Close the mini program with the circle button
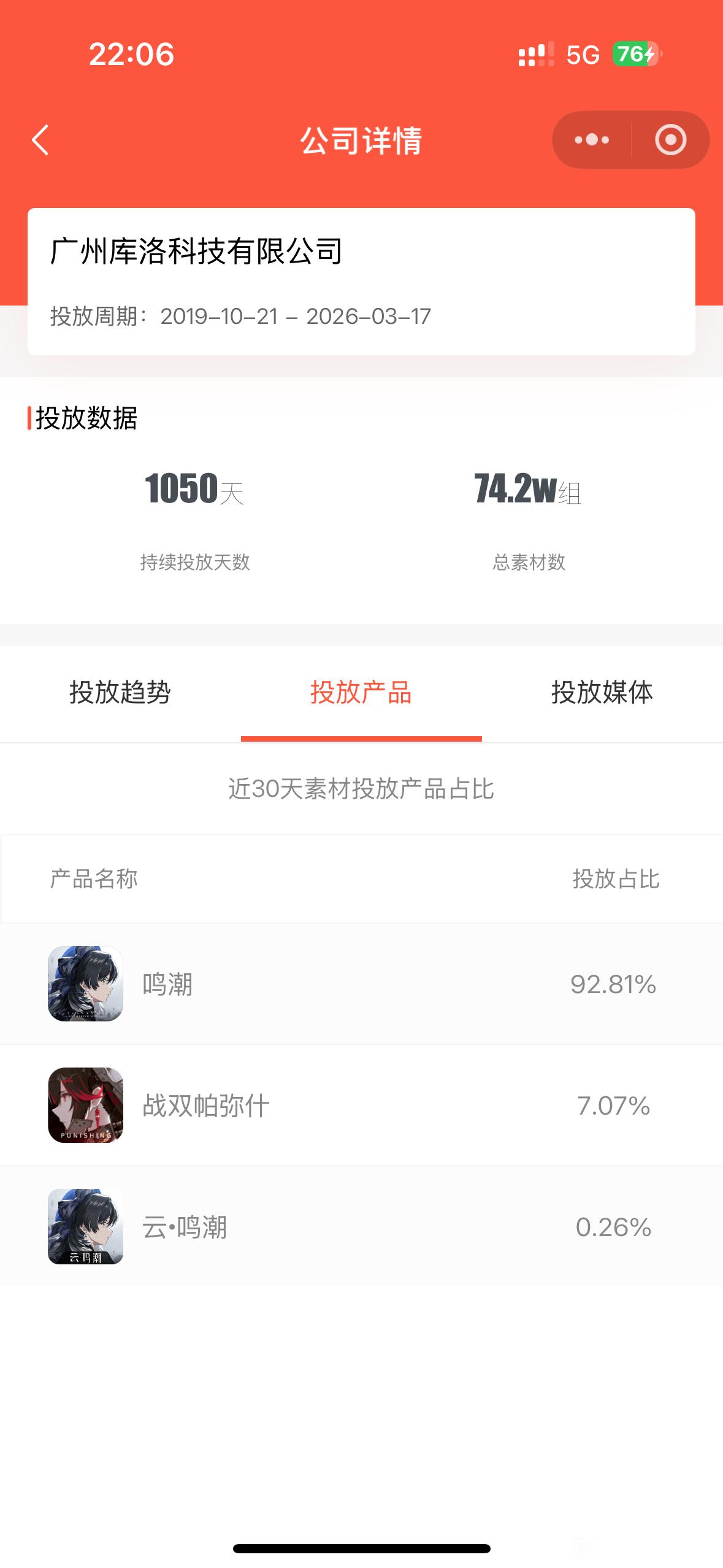 [670, 140]
